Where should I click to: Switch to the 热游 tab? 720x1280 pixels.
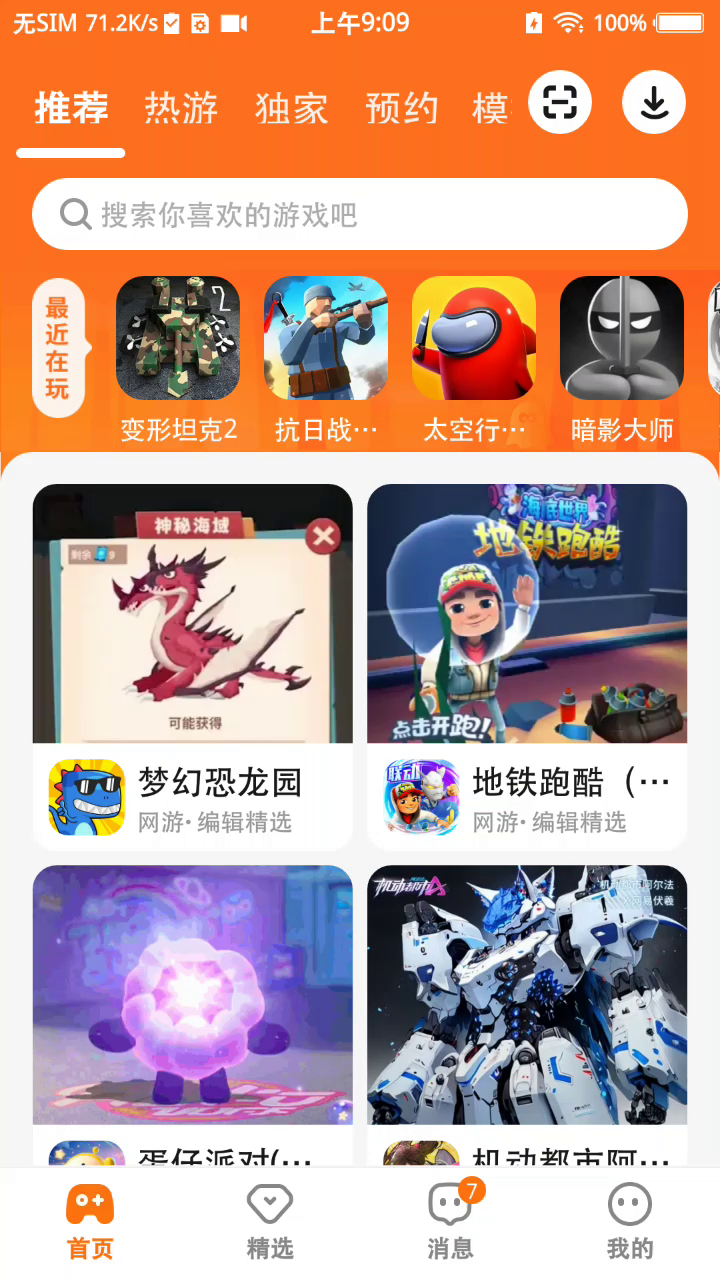tap(181, 108)
